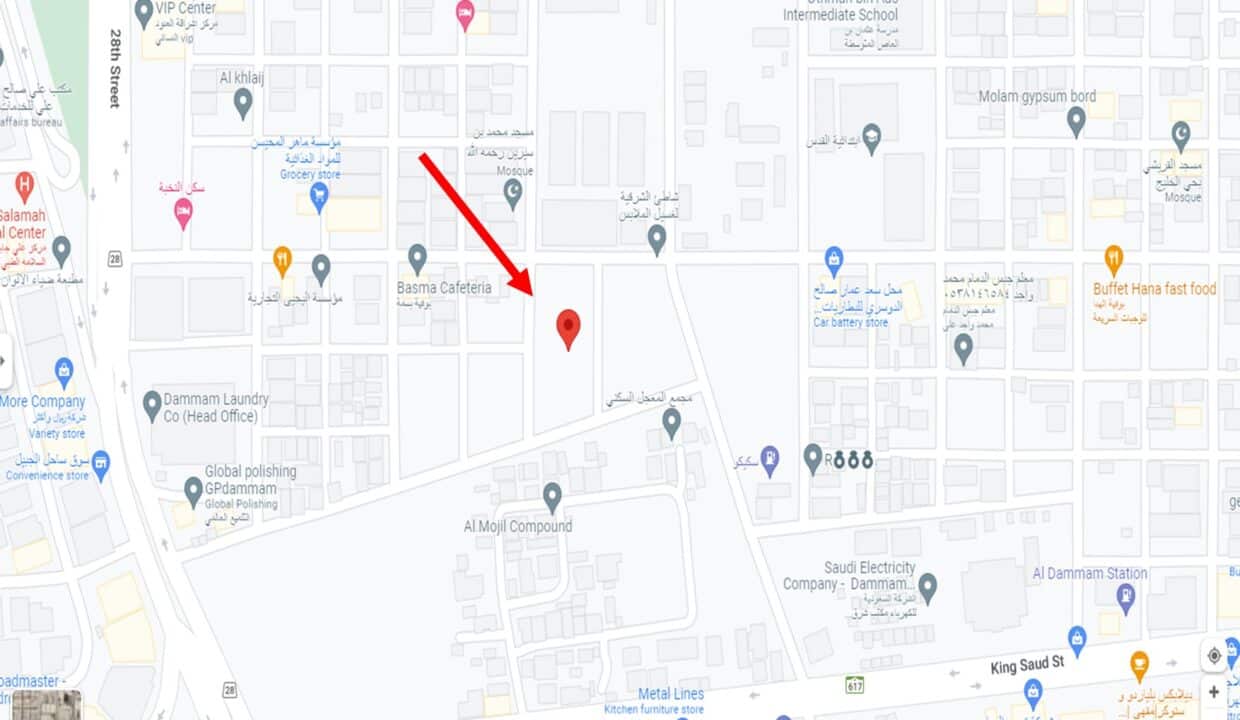The image size is (1240, 720).
Task: Open Buffet Hana fast food pin
Action: tap(1113, 259)
